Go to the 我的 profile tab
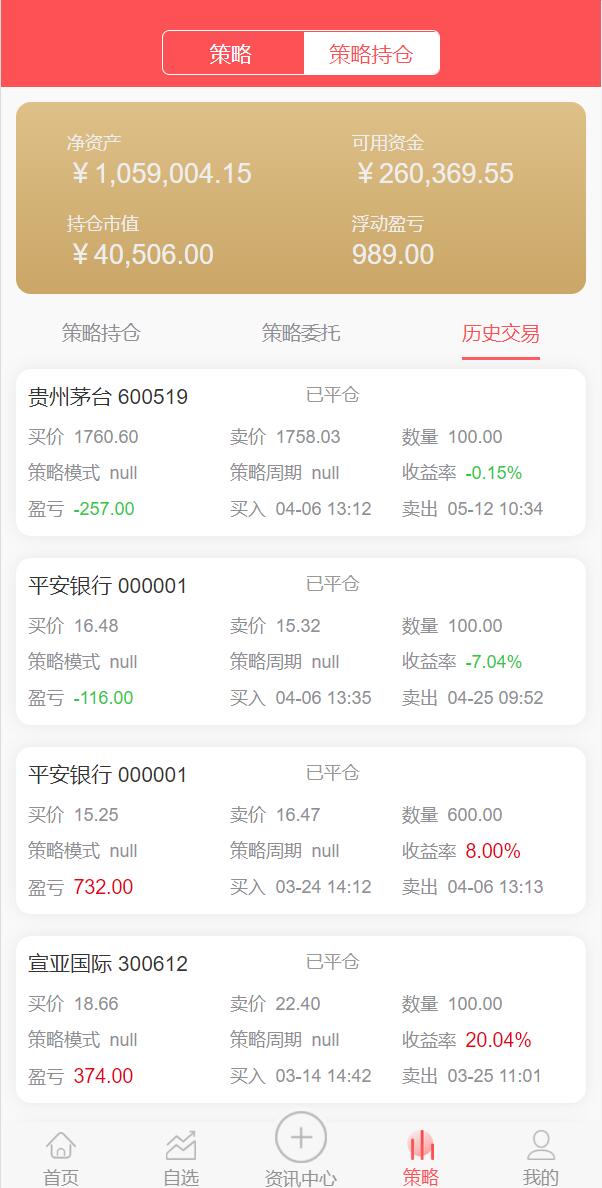Image resolution: width=602 pixels, height=1188 pixels. point(541,1157)
